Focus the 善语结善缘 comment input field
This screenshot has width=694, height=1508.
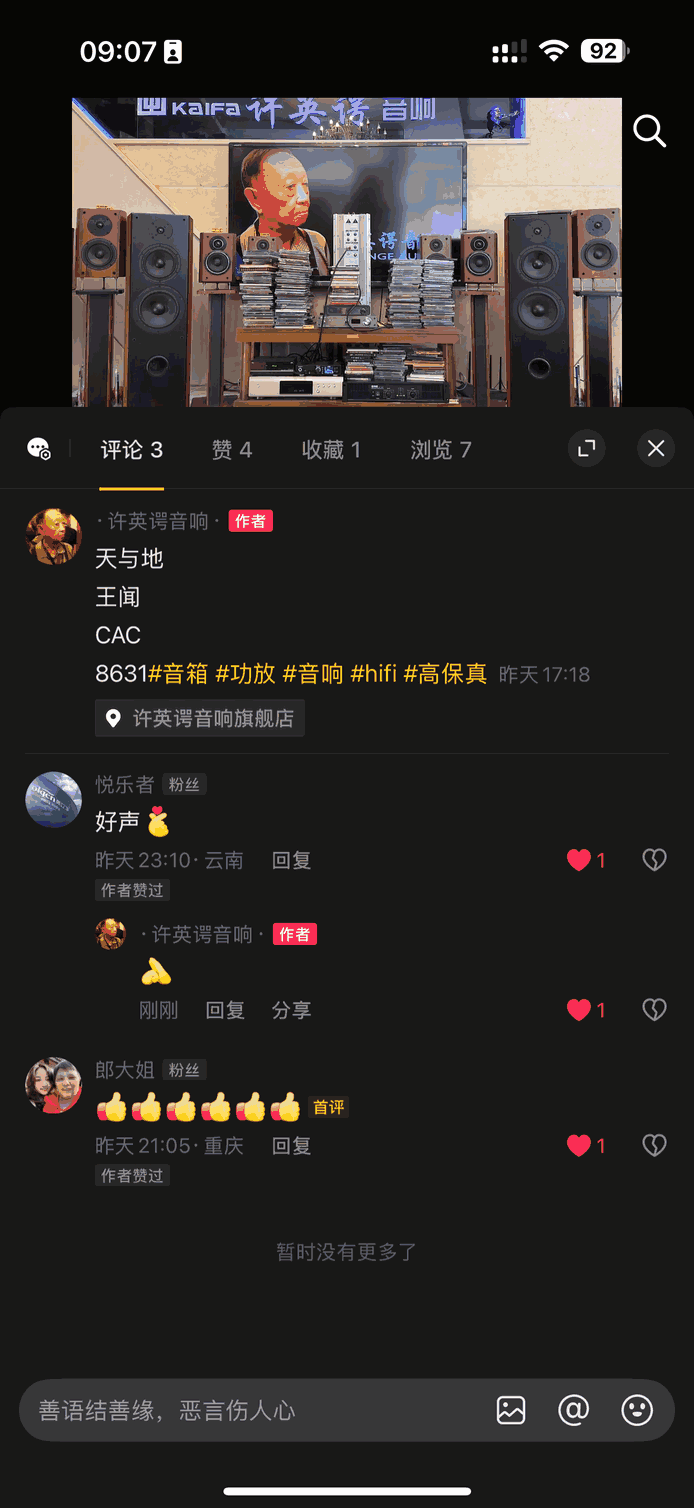250,1410
